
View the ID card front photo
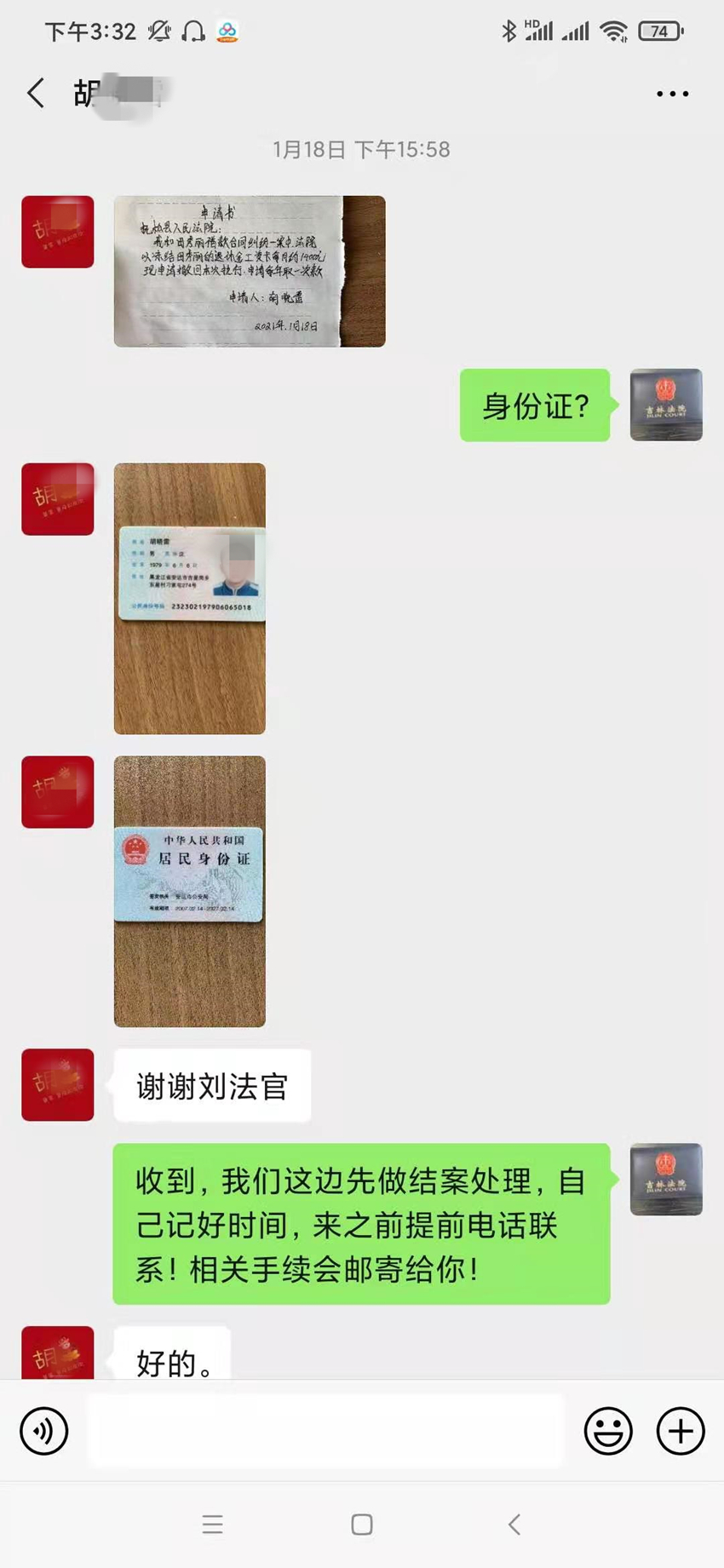(189, 598)
